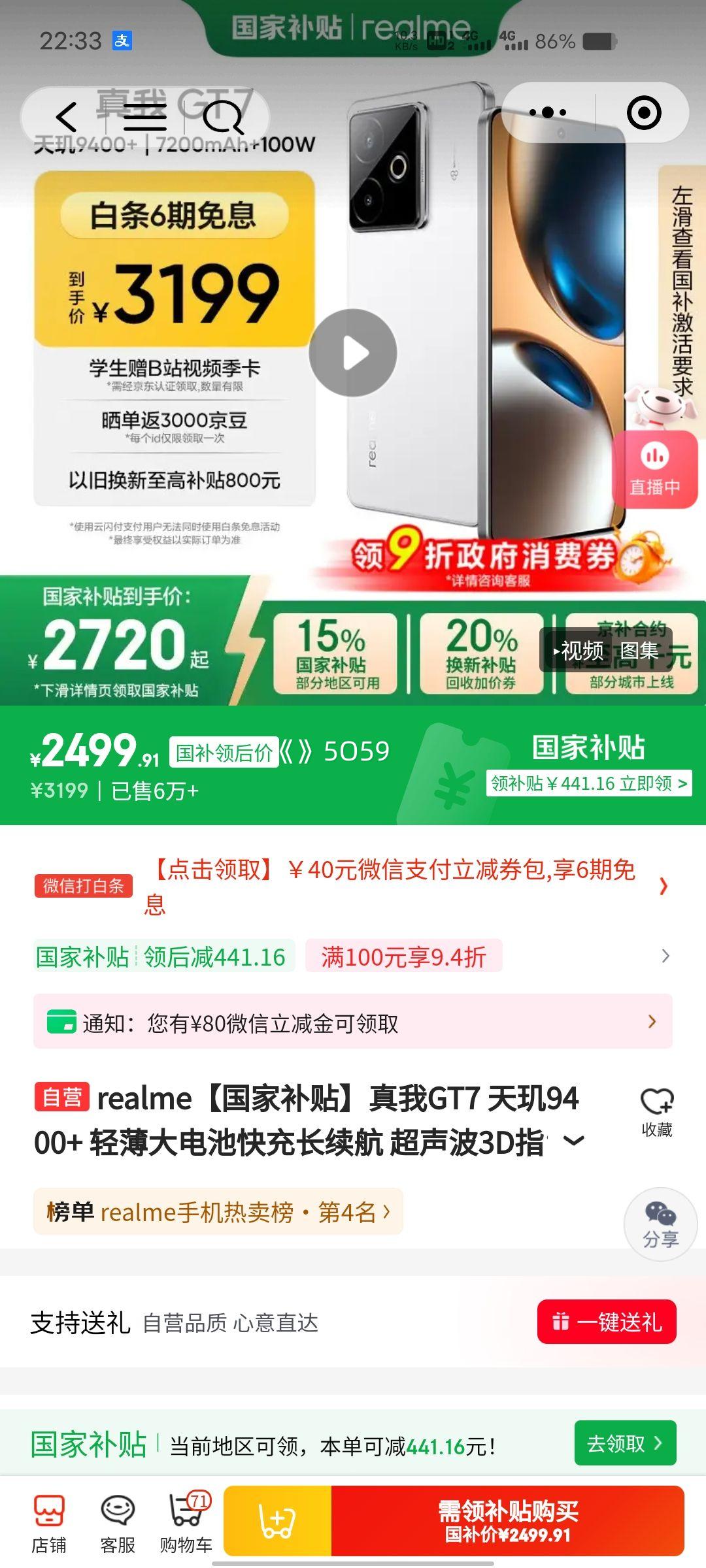
Task: Claim 领补贴¥441.16 立即领 subsidy
Action: 588,783
